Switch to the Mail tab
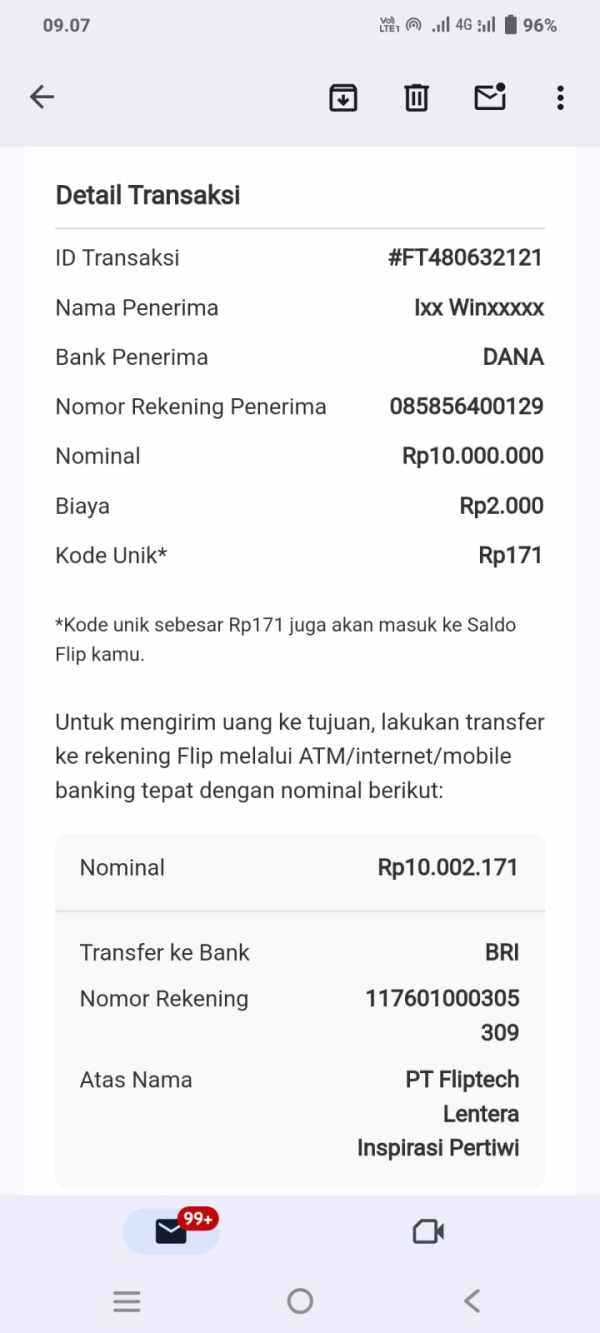 point(171,1231)
